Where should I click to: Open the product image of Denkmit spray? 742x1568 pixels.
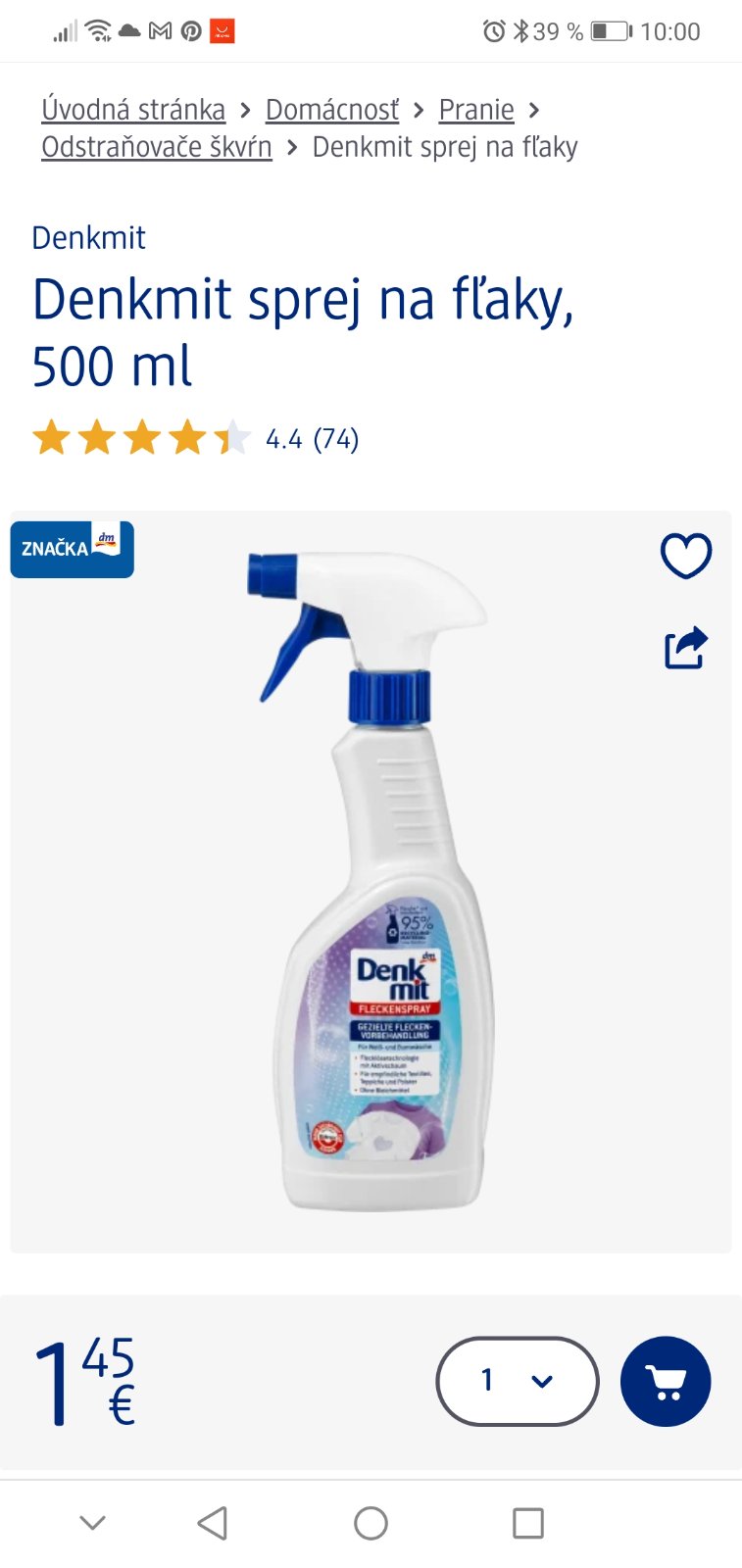click(371, 882)
